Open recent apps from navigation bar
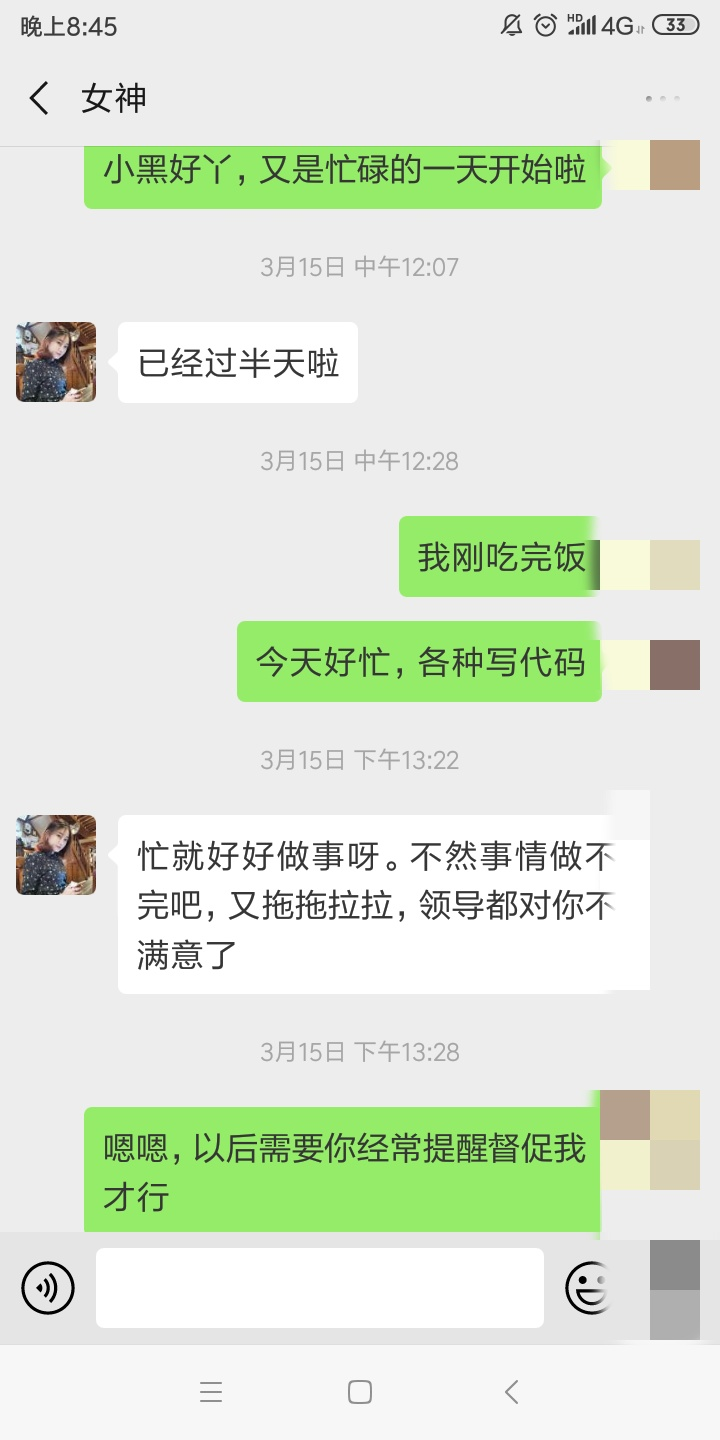The image size is (720, 1440). point(211,1392)
